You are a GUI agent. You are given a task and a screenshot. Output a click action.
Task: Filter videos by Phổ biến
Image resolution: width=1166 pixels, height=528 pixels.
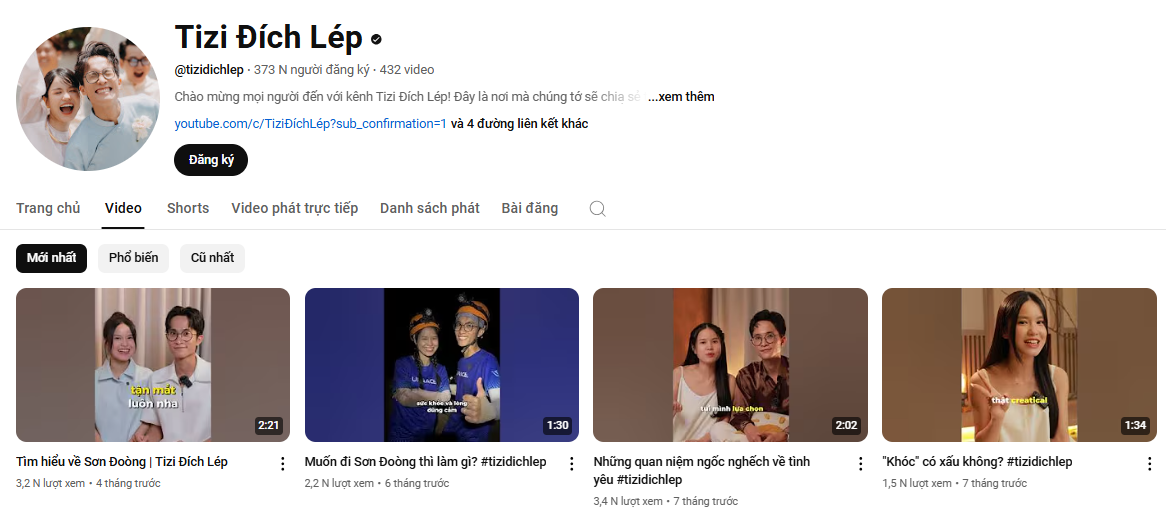click(x=133, y=258)
